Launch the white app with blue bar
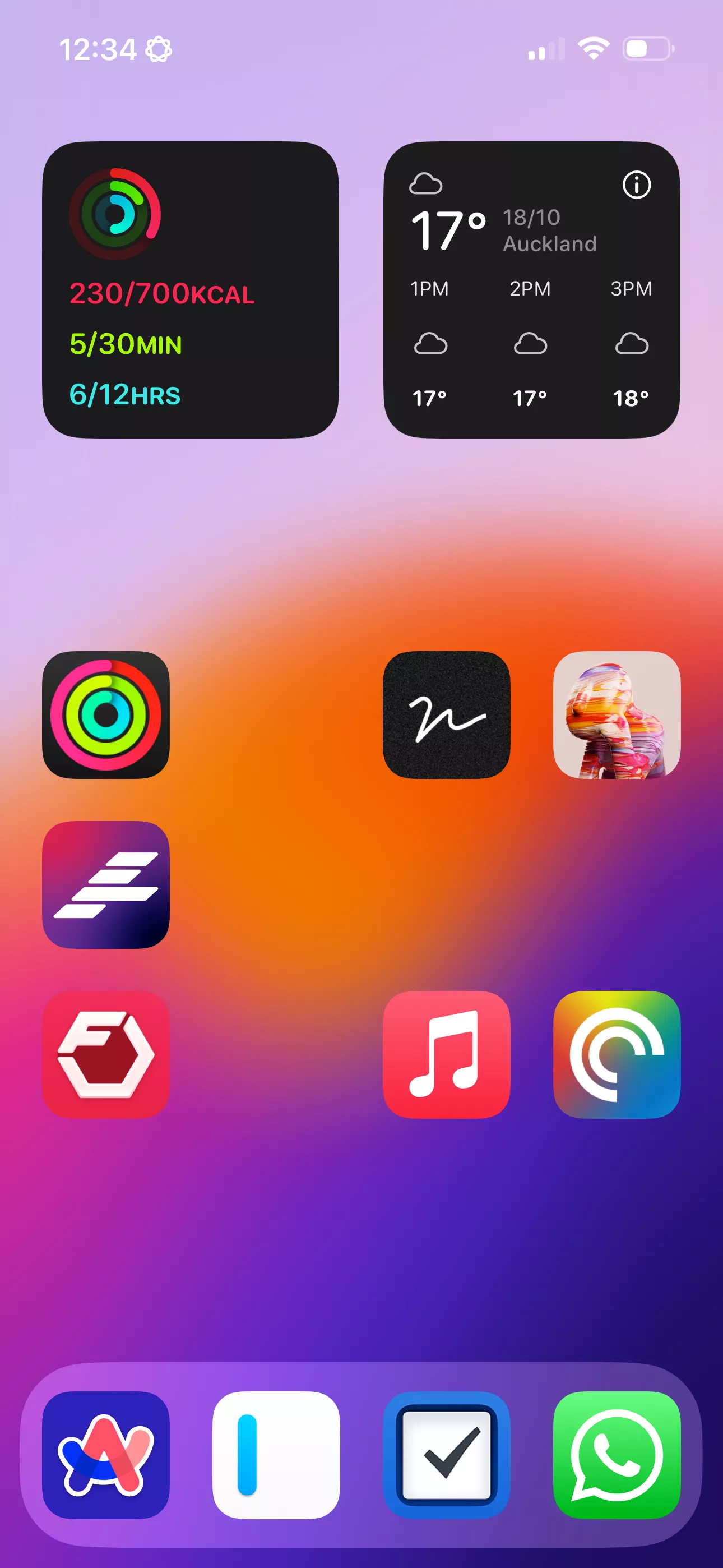Viewport: 723px width, 1568px height. pyautogui.click(x=276, y=1455)
